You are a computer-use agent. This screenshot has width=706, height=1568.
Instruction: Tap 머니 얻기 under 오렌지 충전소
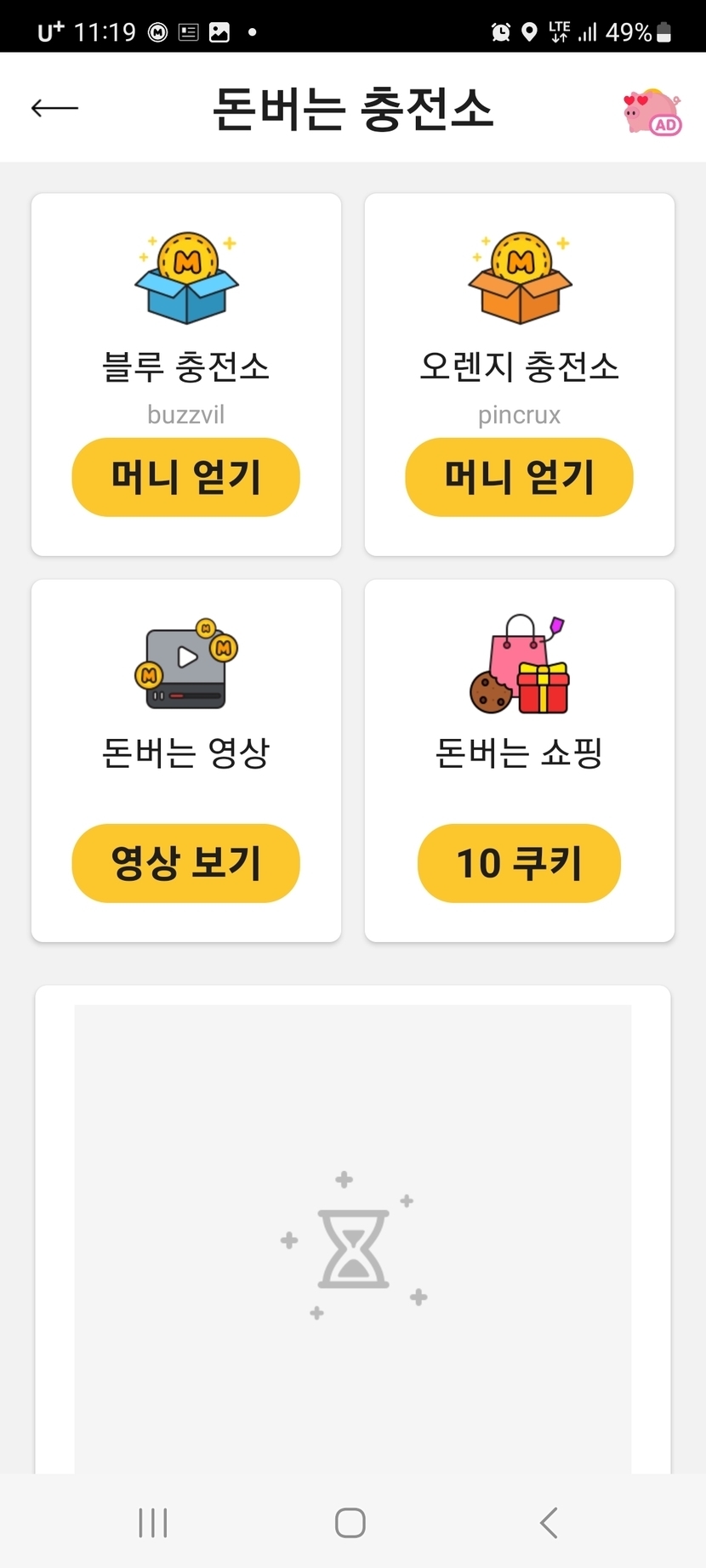click(519, 477)
